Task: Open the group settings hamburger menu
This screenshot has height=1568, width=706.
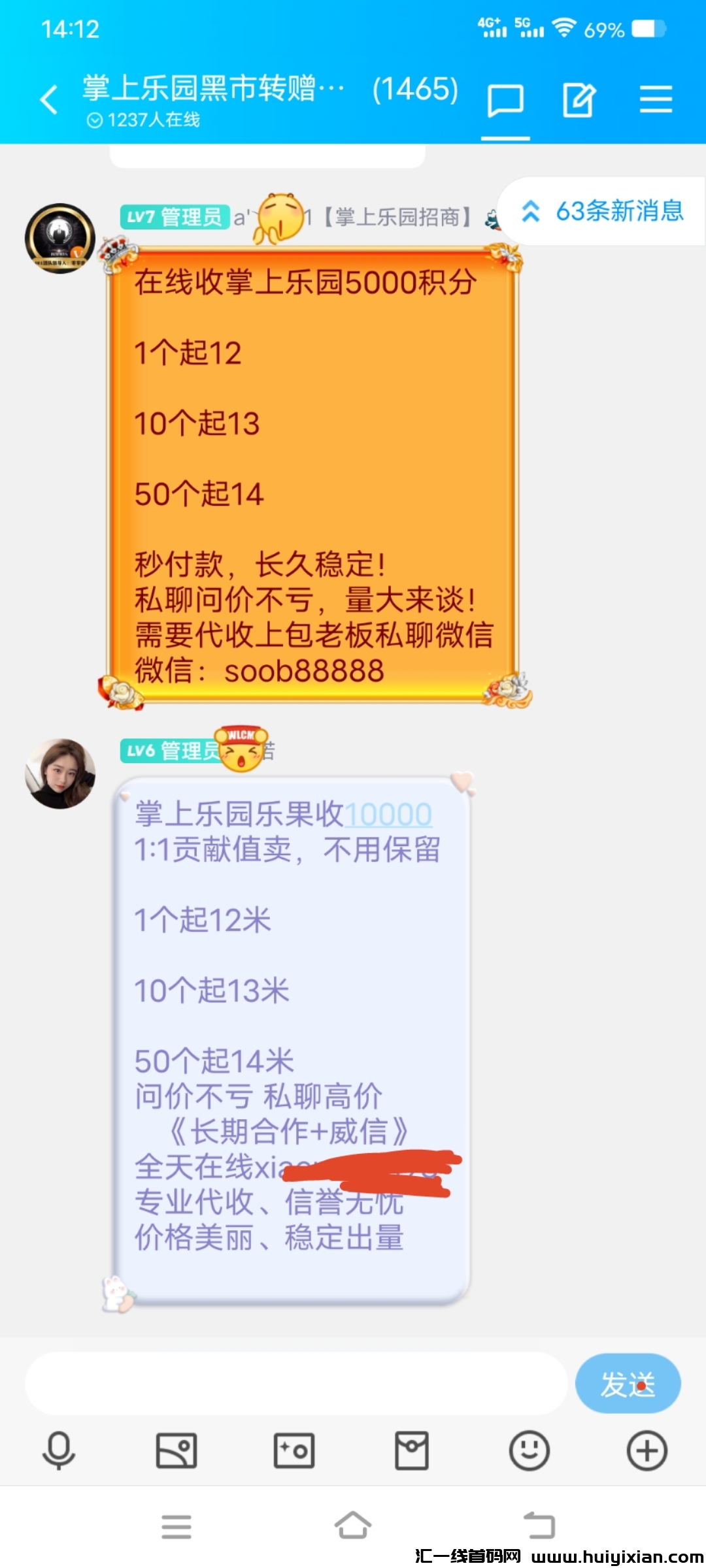Action: (657, 98)
